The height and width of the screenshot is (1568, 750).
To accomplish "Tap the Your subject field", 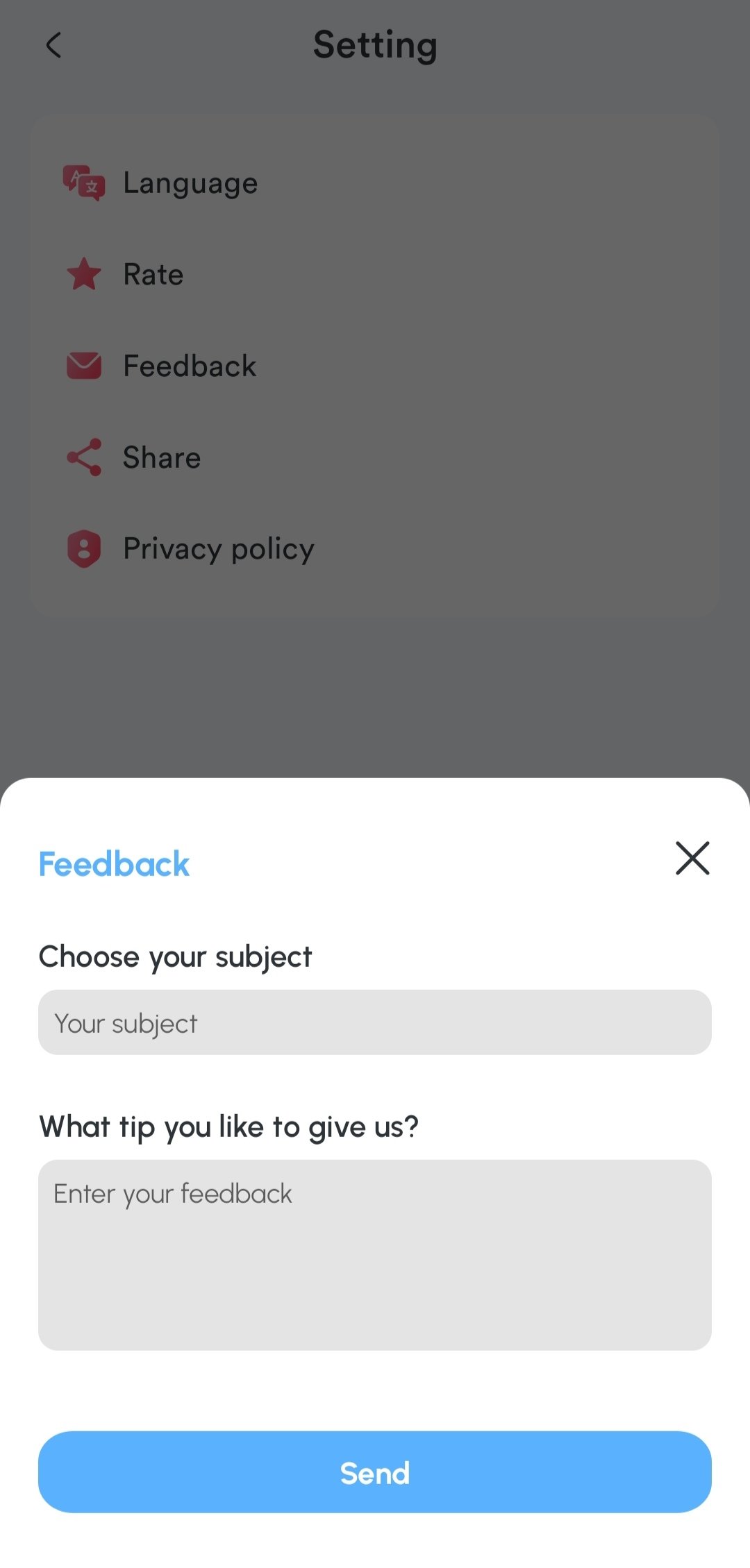I will (x=375, y=1022).
